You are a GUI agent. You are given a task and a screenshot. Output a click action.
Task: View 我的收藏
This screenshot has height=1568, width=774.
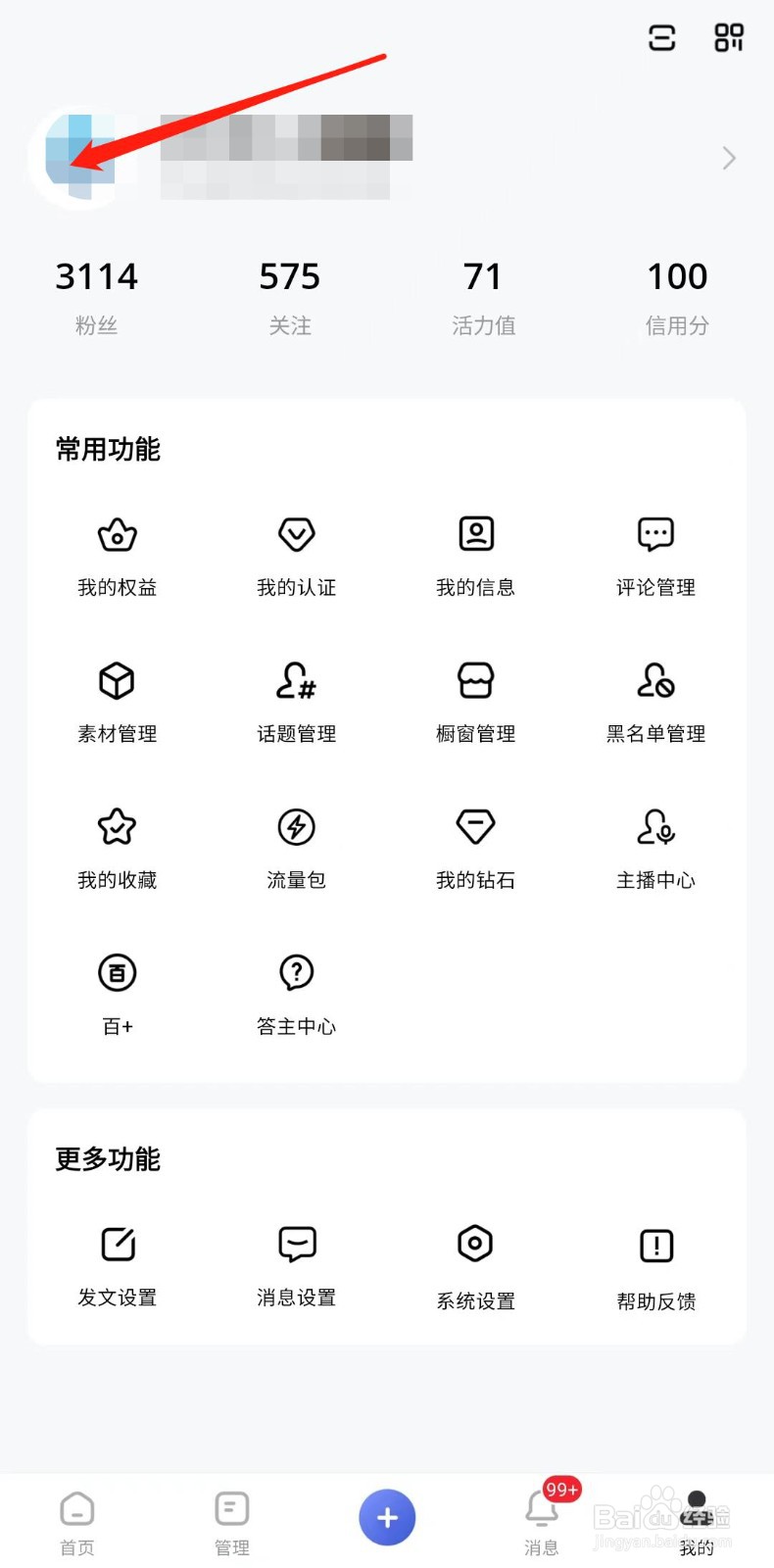(118, 847)
